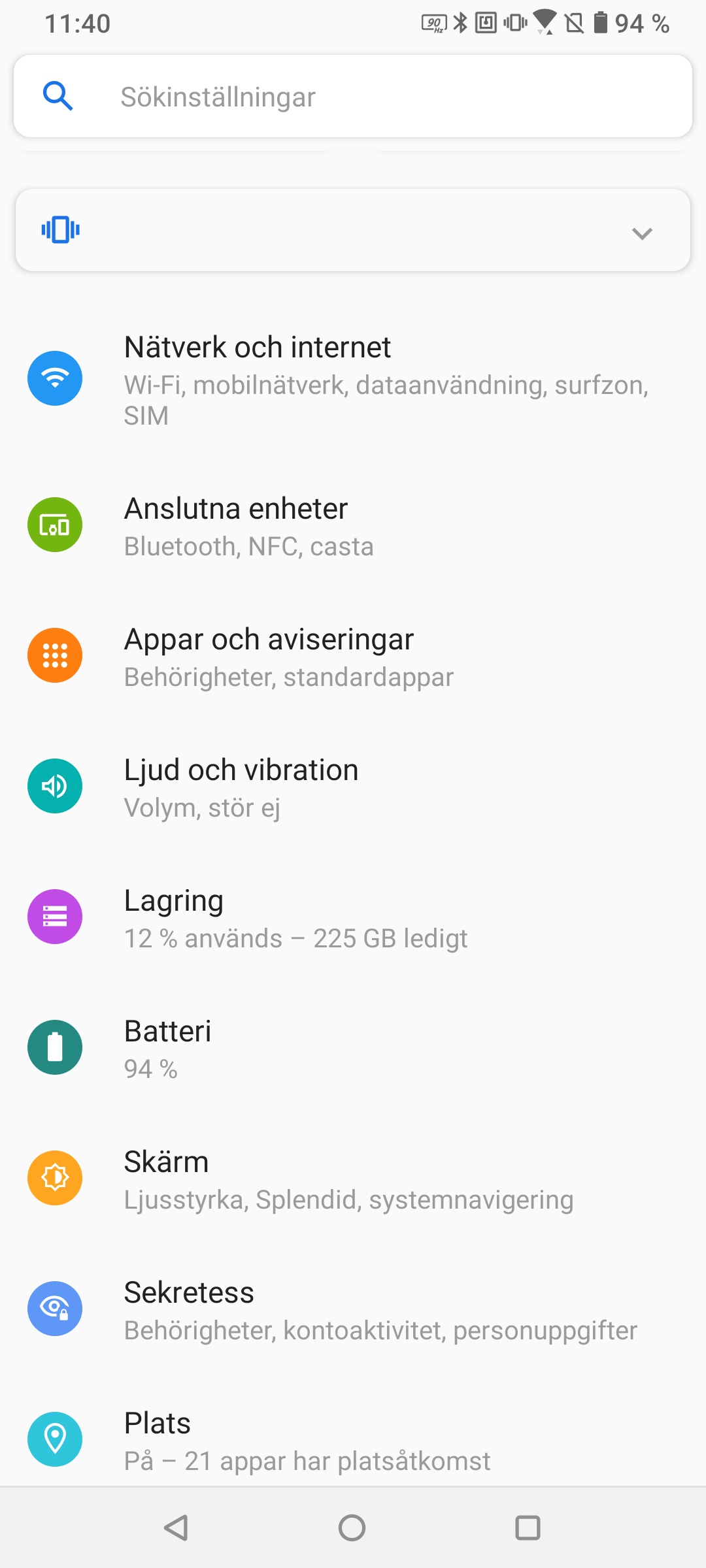Open Plats location settings

(353, 1441)
